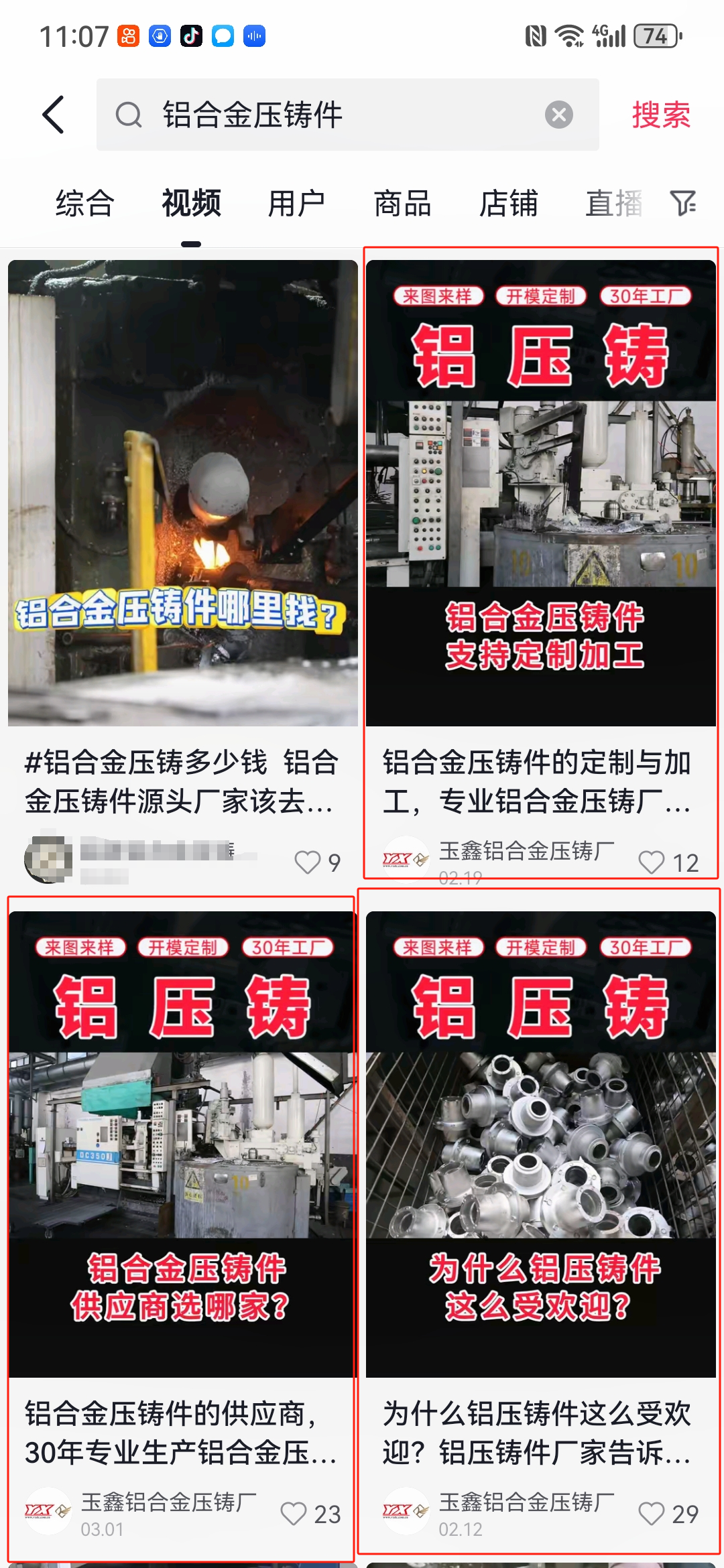Clear the search text

click(558, 115)
